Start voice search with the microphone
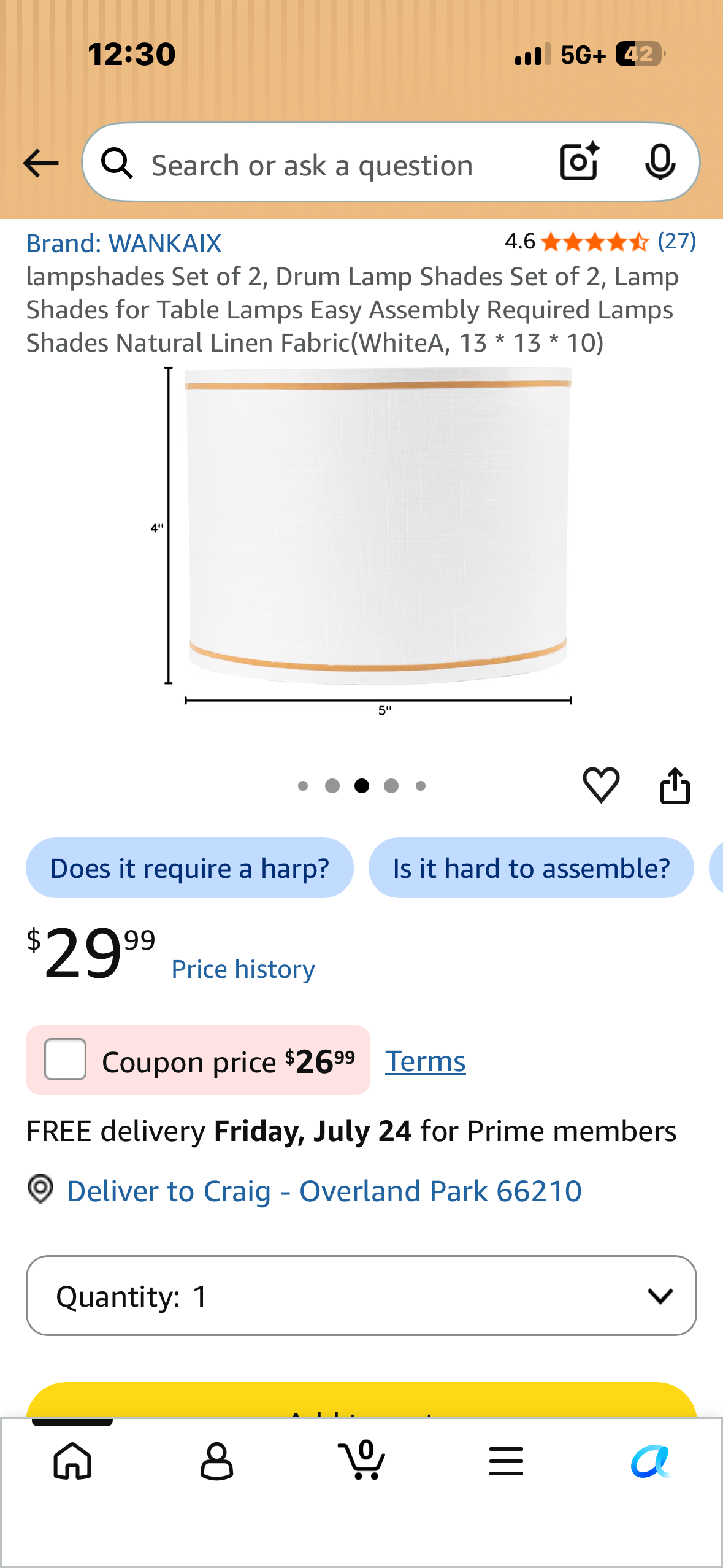The width and height of the screenshot is (723, 1568). 660,163
